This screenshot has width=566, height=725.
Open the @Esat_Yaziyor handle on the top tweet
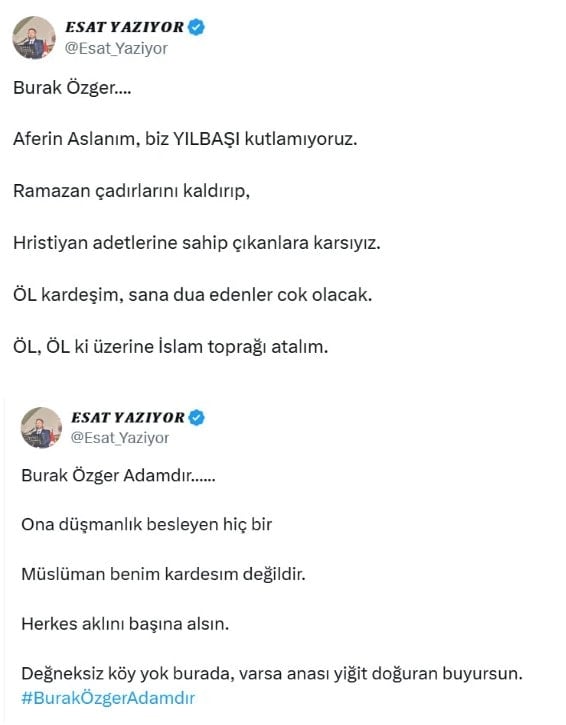(x=116, y=48)
